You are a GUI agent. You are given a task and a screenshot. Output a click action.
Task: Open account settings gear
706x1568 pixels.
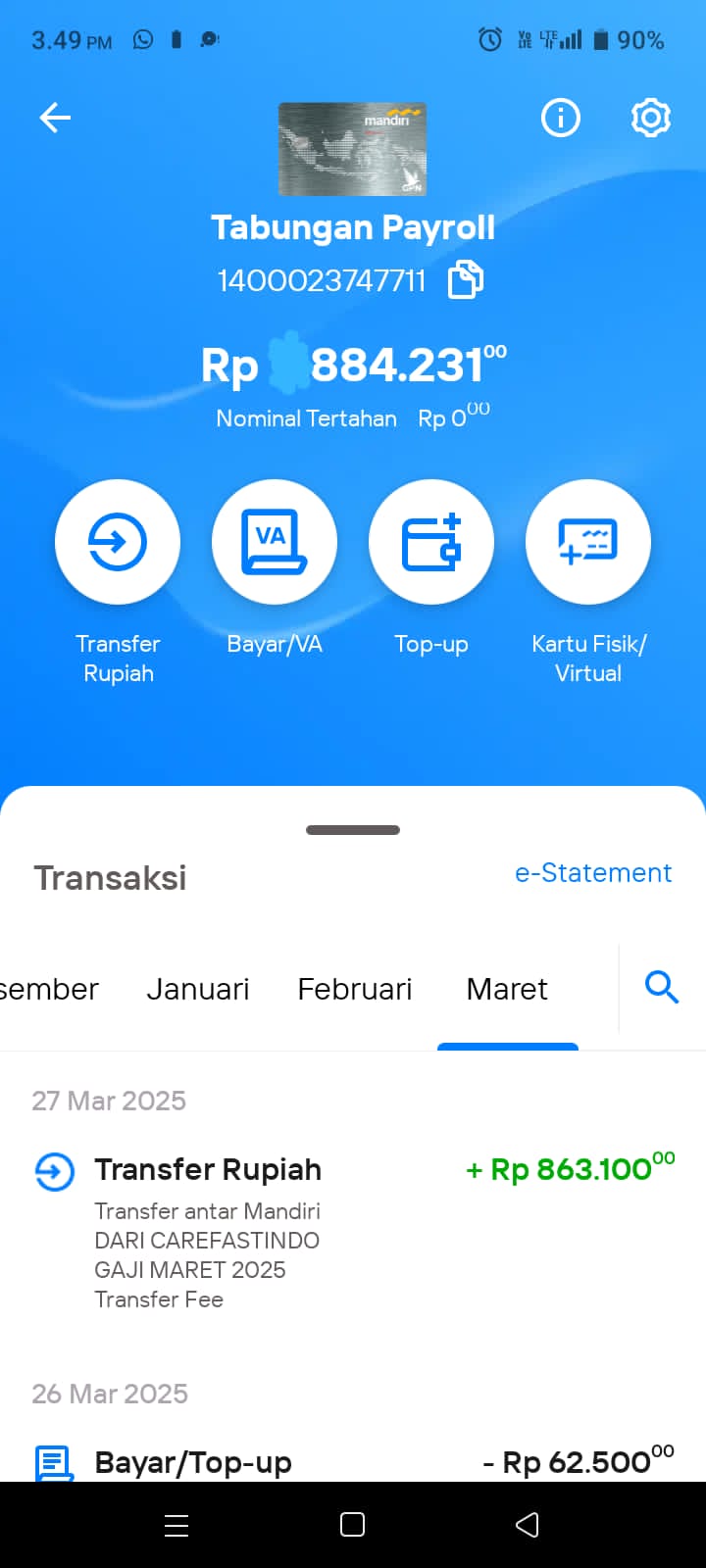[650, 119]
